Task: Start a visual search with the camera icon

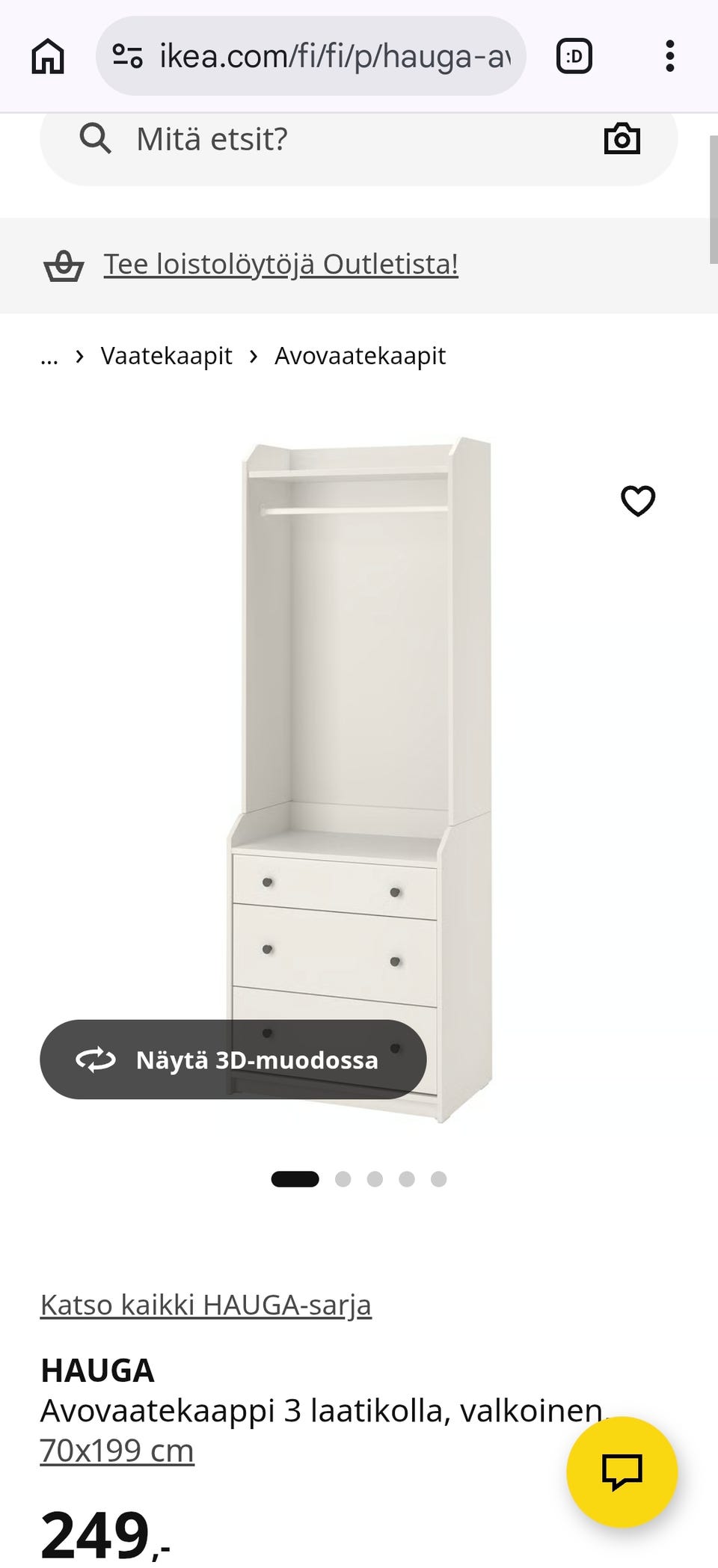Action: point(622,139)
